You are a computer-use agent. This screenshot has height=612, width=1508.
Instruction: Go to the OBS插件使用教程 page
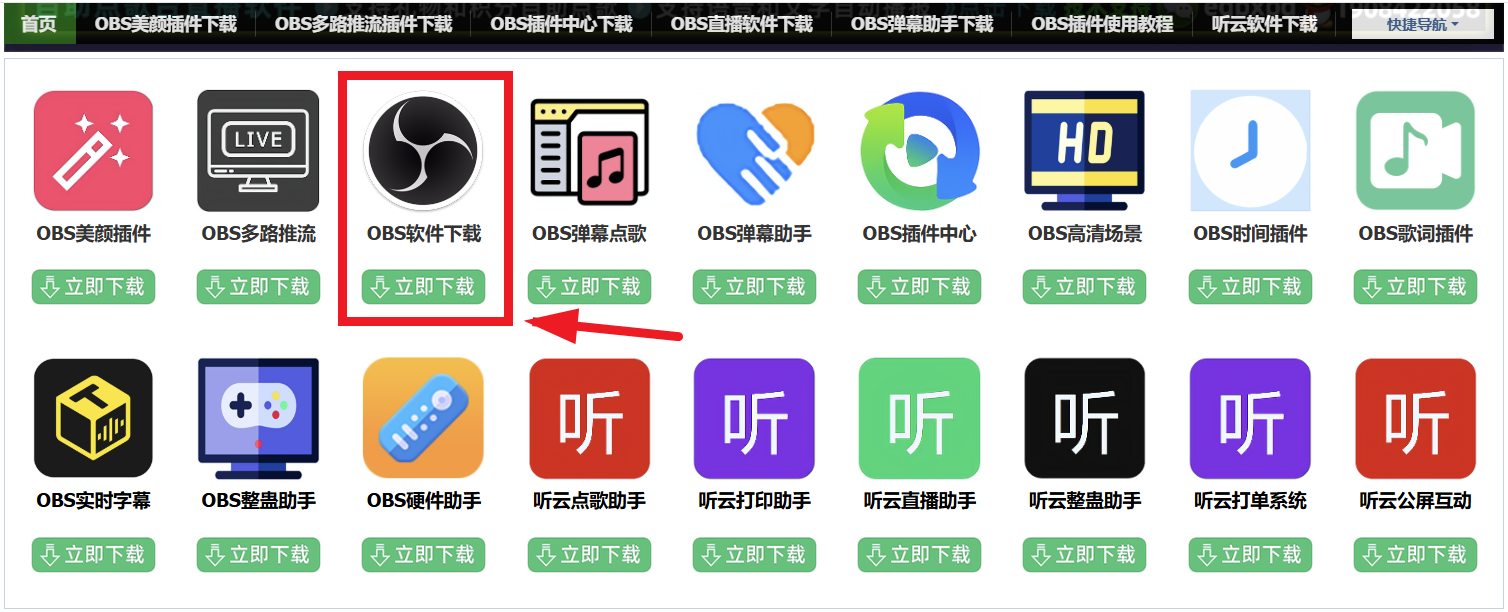pos(1102,24)
